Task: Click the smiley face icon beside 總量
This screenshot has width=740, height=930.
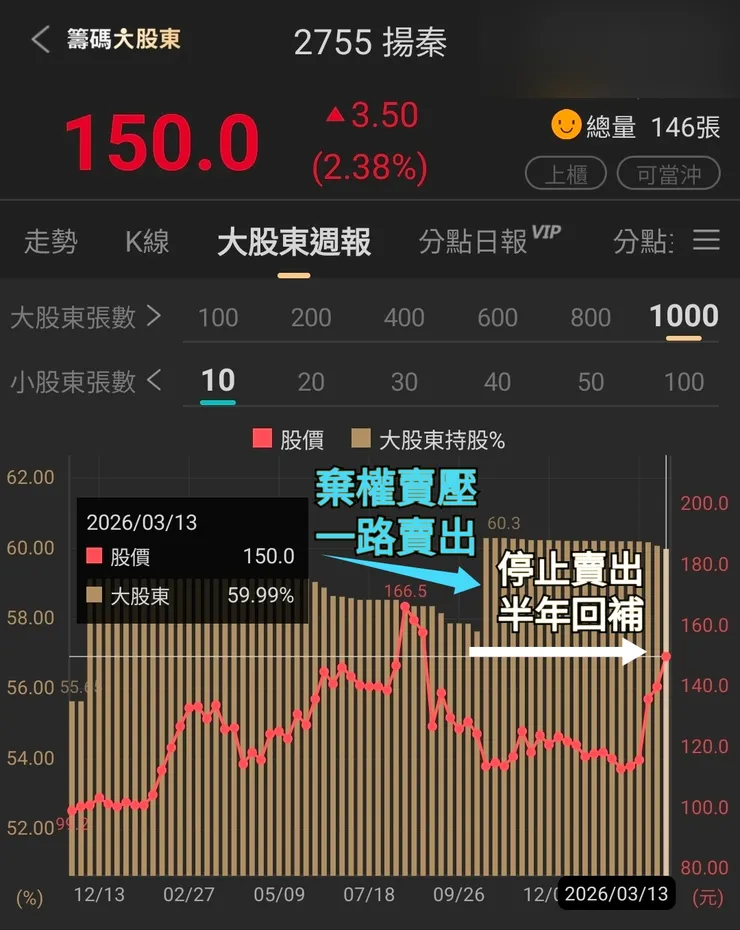Action: click(565, 126)
